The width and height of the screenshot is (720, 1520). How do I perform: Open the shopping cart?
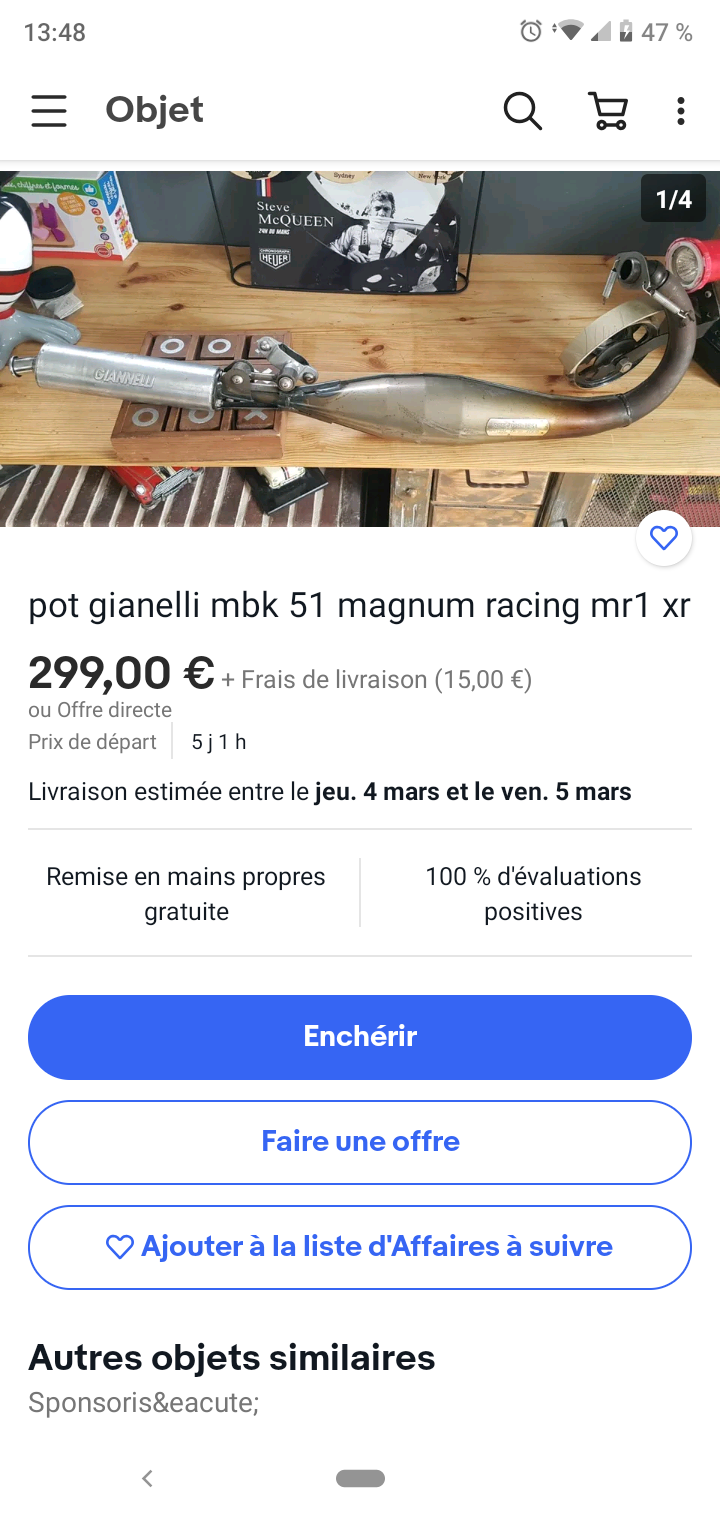(607, 110)
